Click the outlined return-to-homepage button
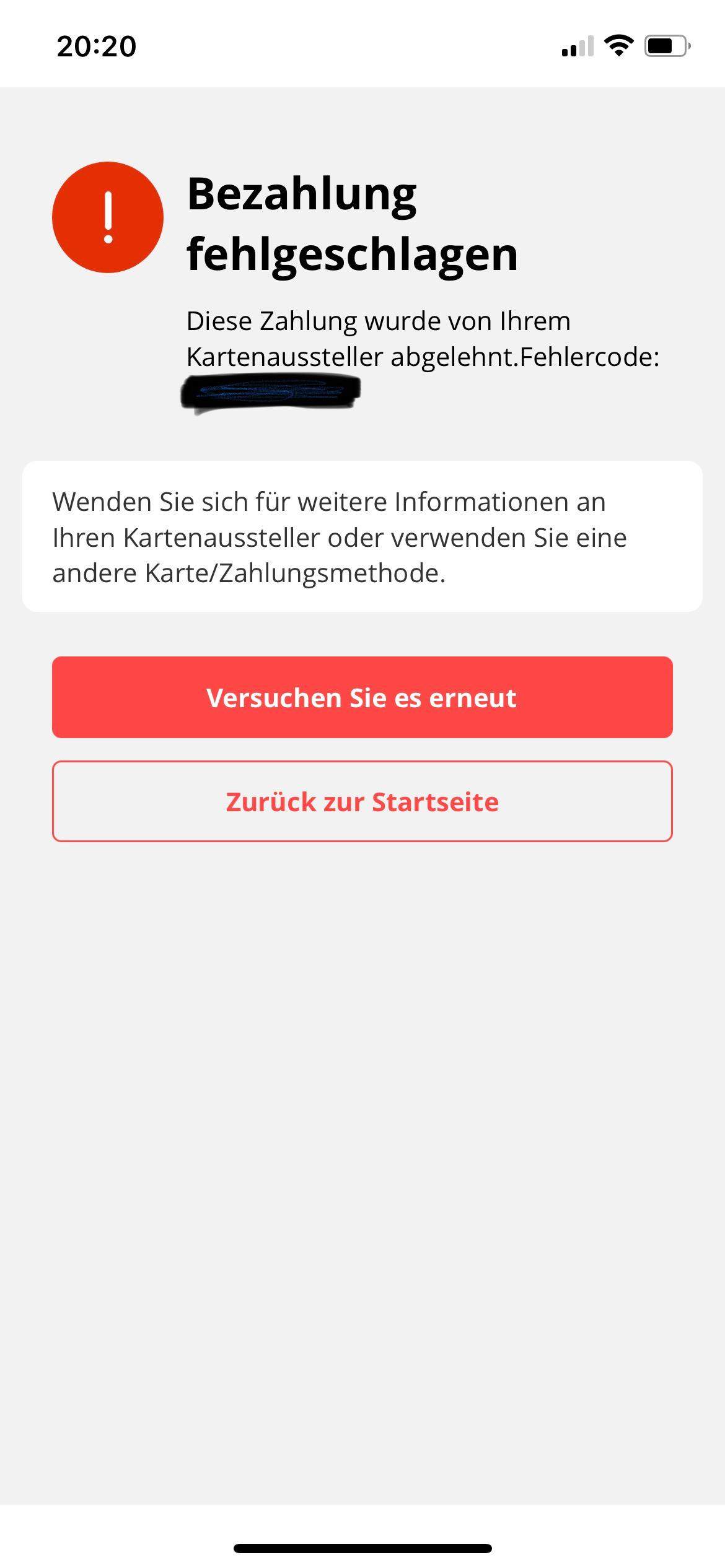725x1568 pixels. tap(362, 802)
